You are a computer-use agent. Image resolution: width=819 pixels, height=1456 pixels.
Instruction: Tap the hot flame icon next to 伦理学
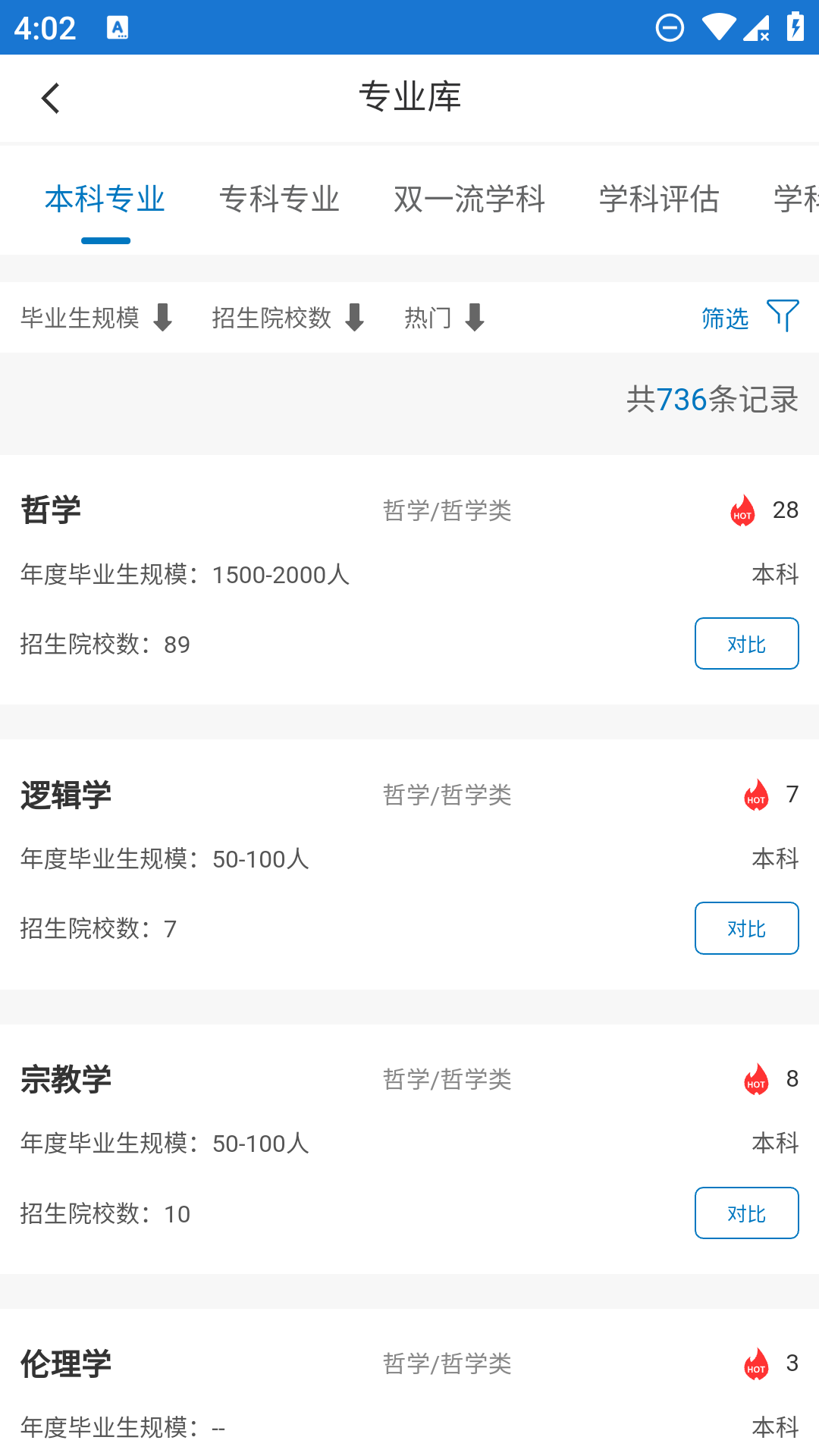pos(755,1364)
